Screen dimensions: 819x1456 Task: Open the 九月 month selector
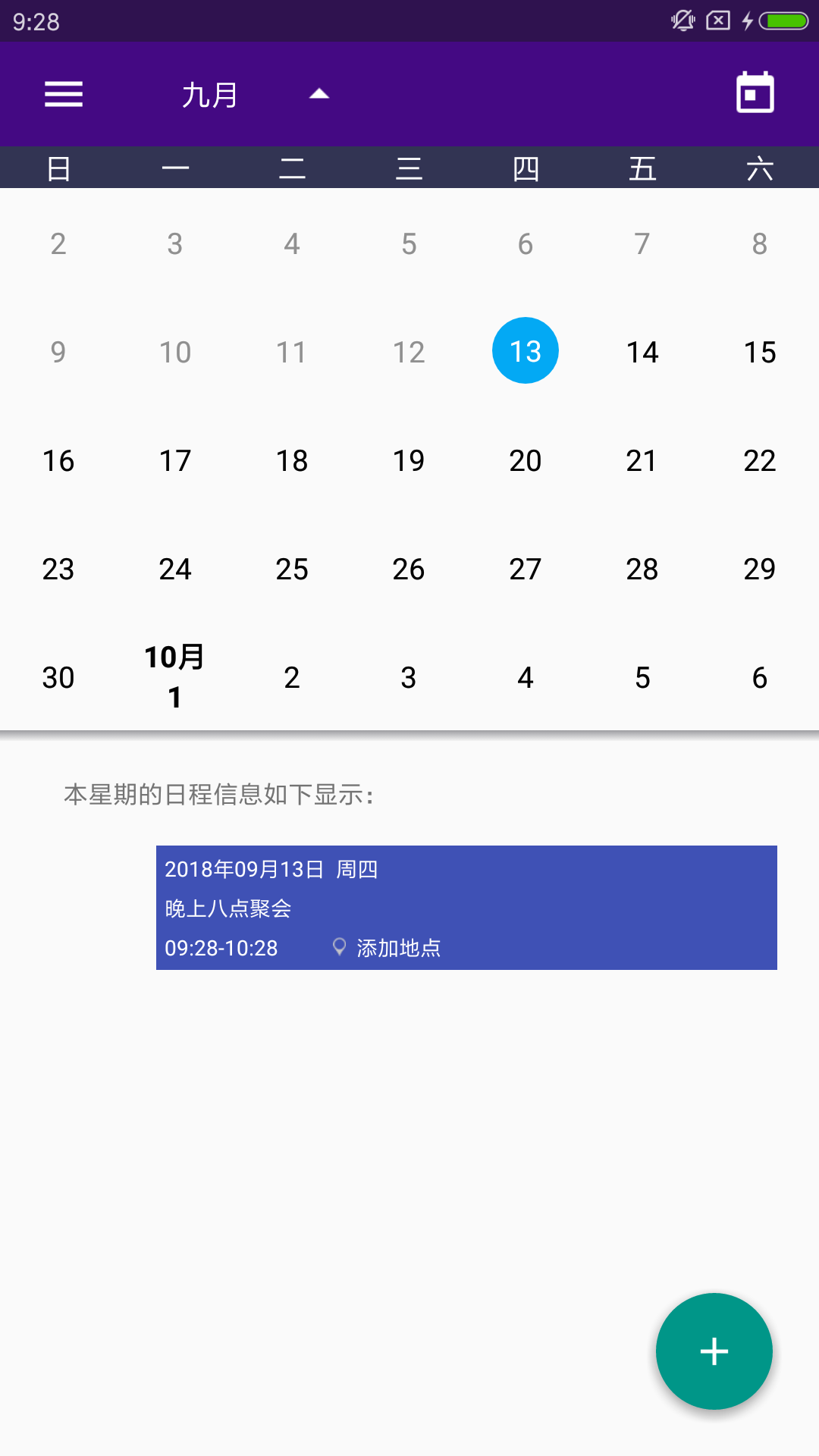(x=211, y=93)
